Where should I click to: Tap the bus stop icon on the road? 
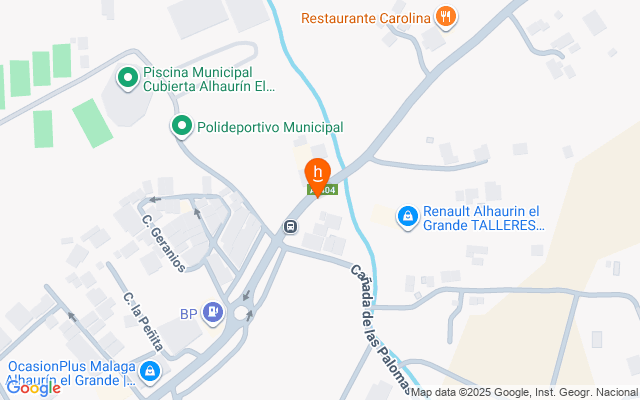point(289,226)
